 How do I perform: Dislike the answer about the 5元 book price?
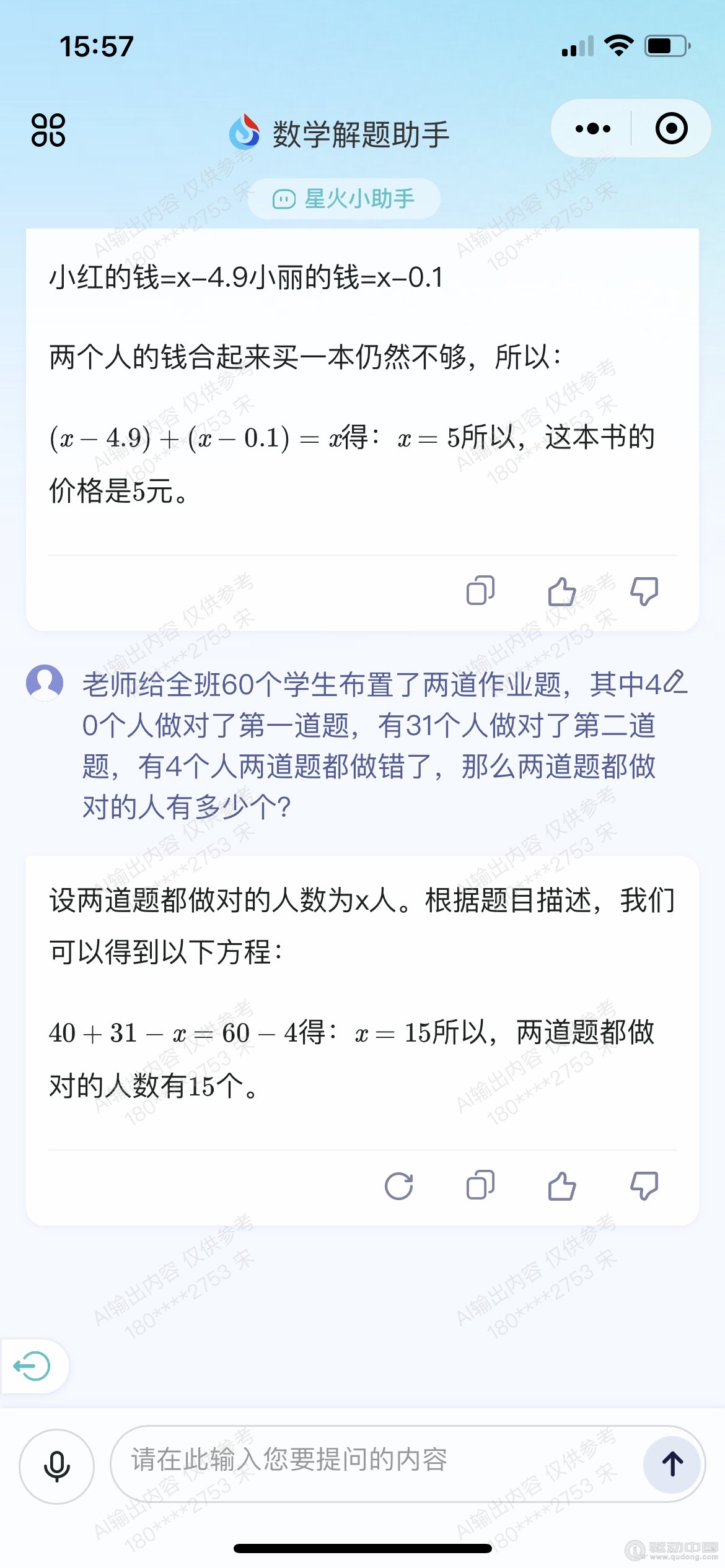[x=644, y=591]
